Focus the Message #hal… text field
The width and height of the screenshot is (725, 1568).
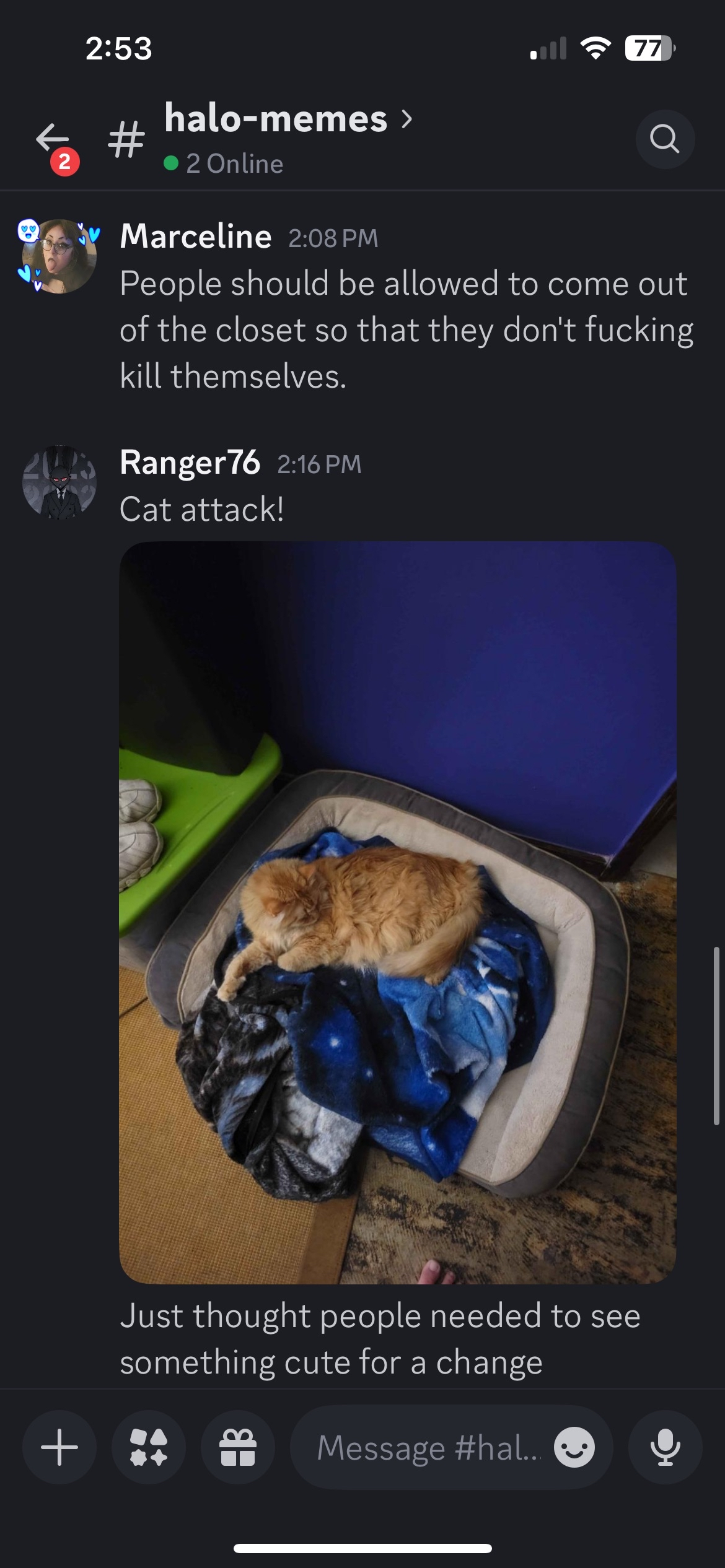pos(428,1447)
